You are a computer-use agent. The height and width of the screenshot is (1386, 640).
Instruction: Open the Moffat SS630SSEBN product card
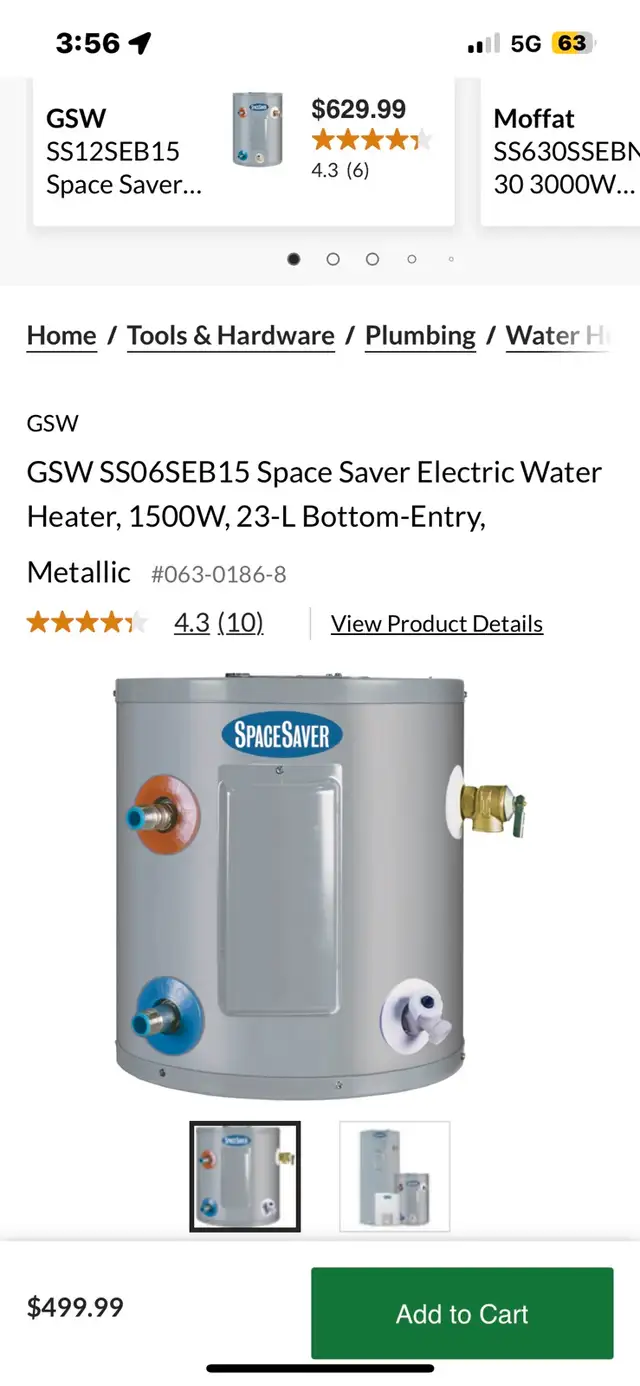click(561, 151)
